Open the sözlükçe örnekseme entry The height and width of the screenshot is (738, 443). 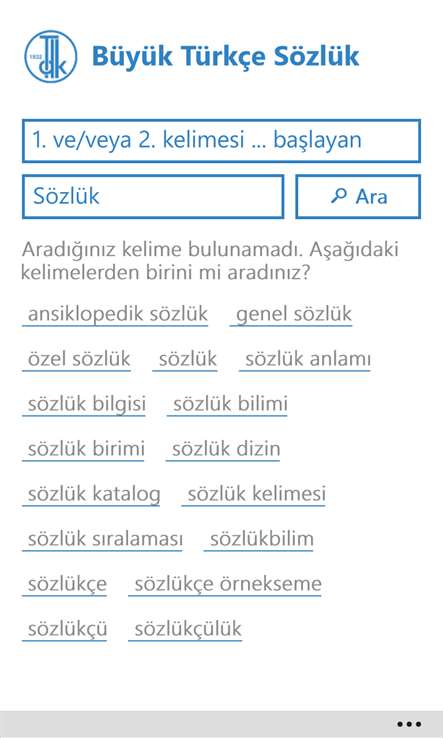point(225,585)
